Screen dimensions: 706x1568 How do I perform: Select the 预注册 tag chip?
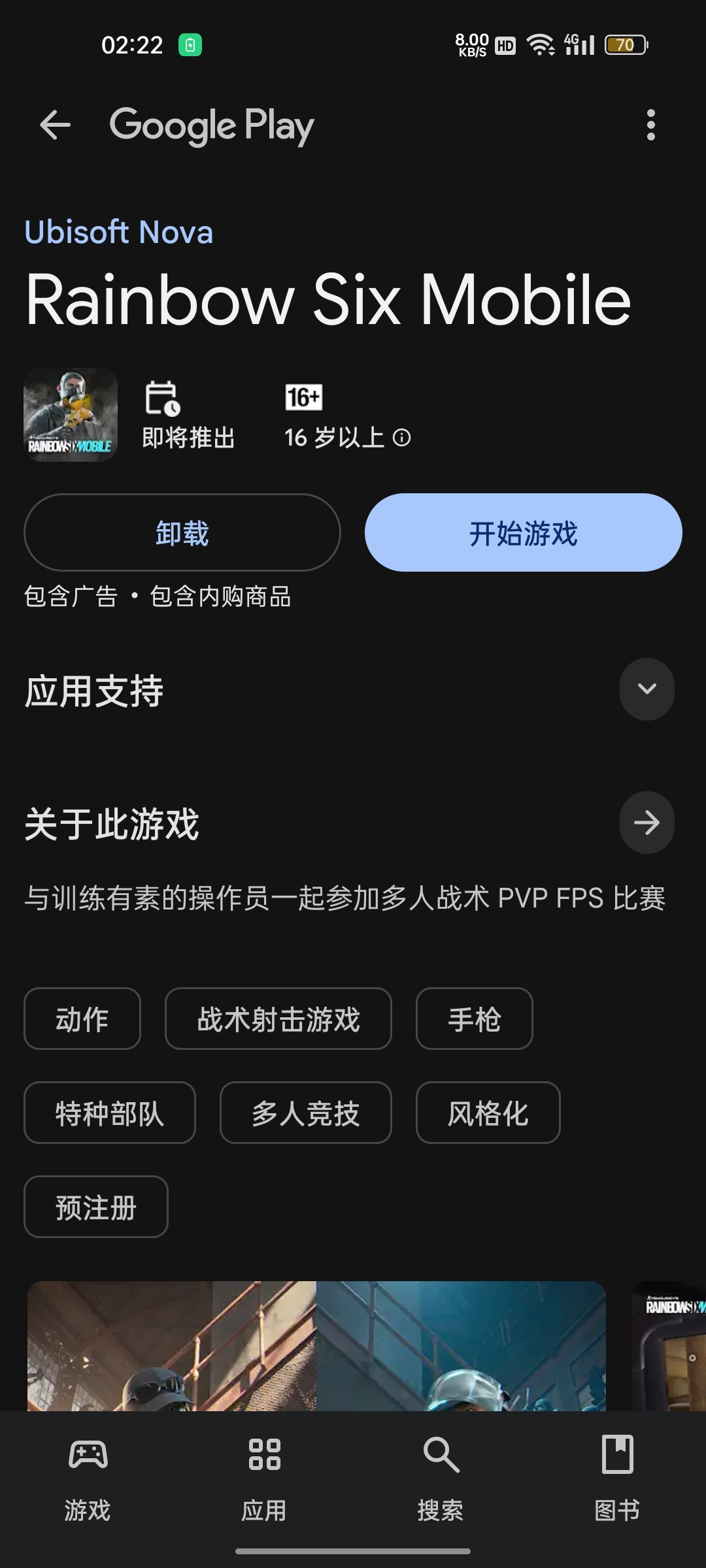[96, 1207]
